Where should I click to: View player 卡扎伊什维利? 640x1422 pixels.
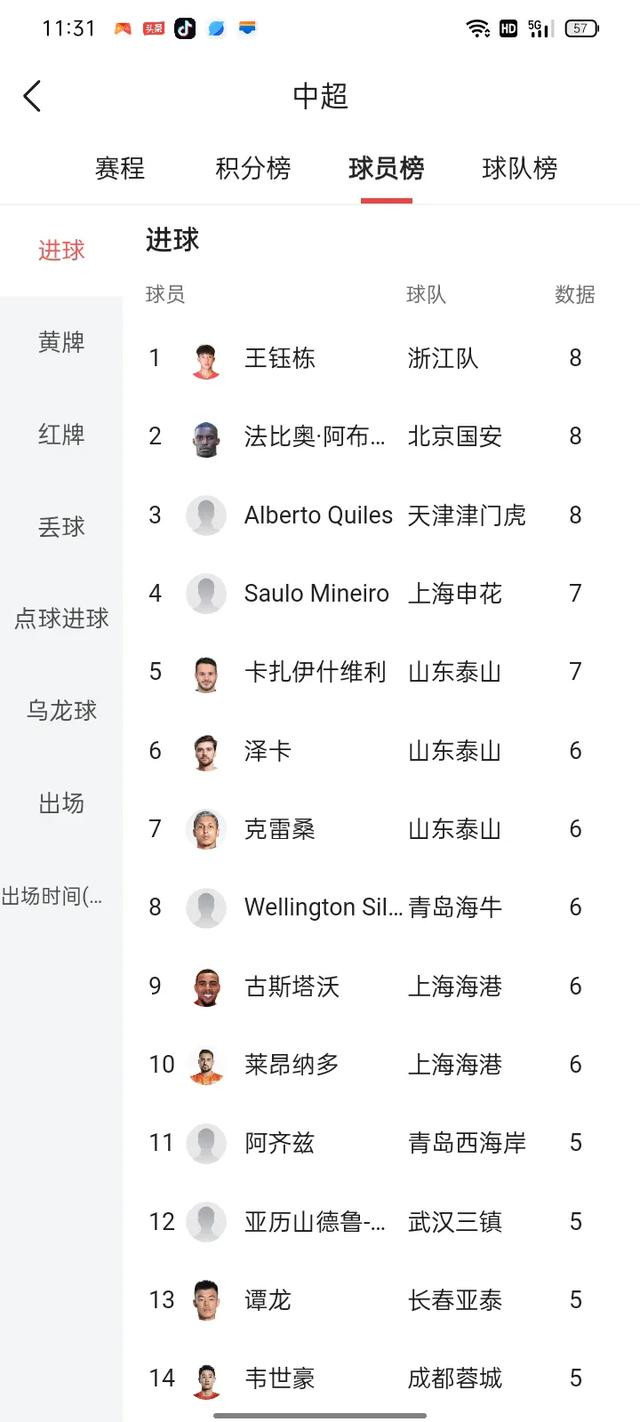click(x=381, y=672)
